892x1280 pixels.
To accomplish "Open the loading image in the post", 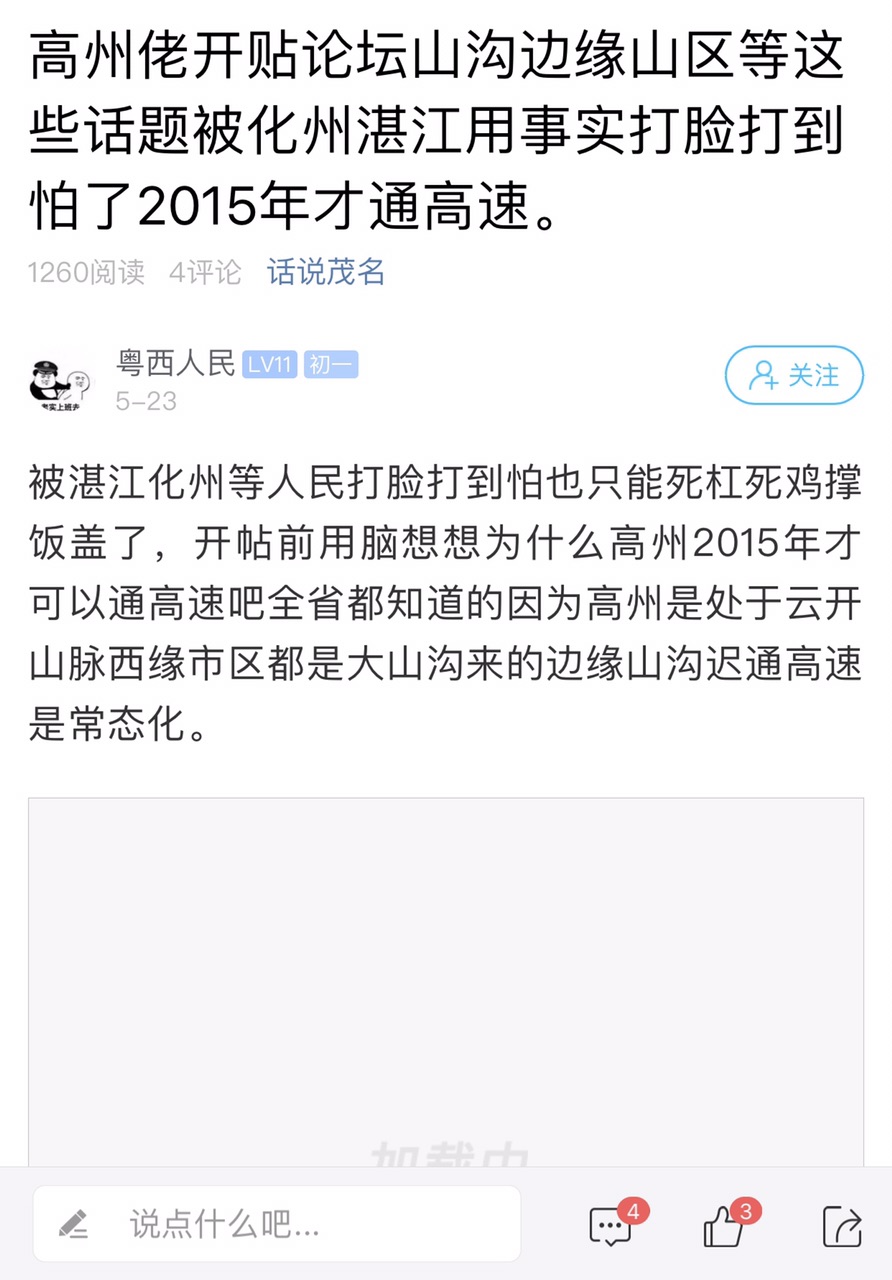I will tap(446, 982).
